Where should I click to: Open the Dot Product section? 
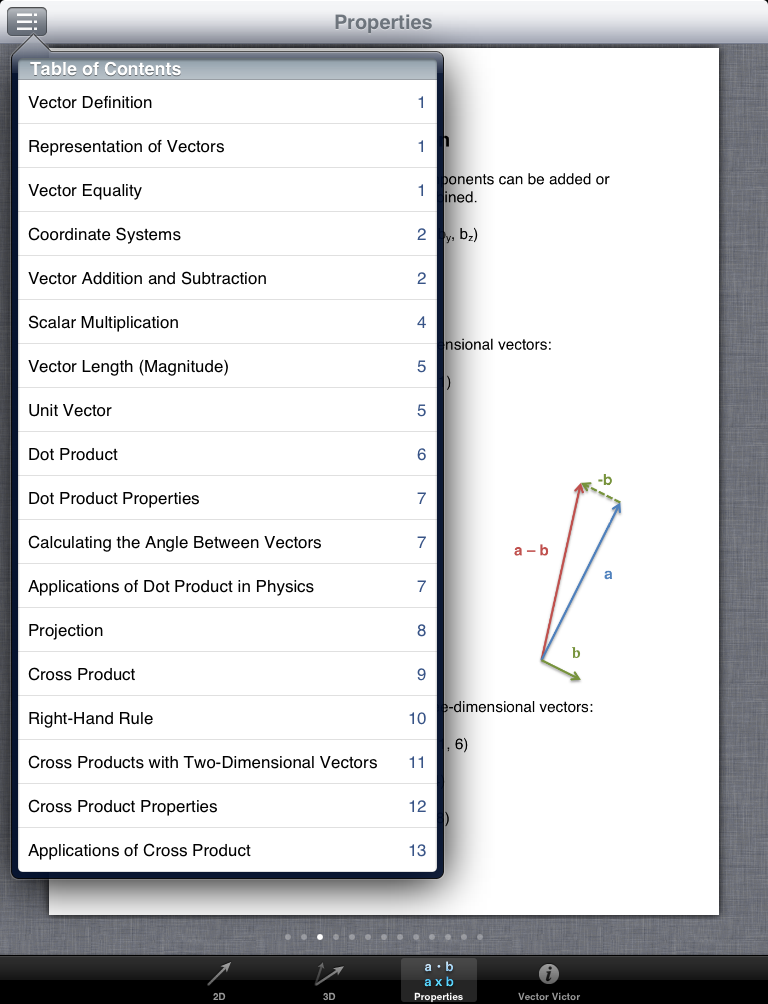(227, 454)
